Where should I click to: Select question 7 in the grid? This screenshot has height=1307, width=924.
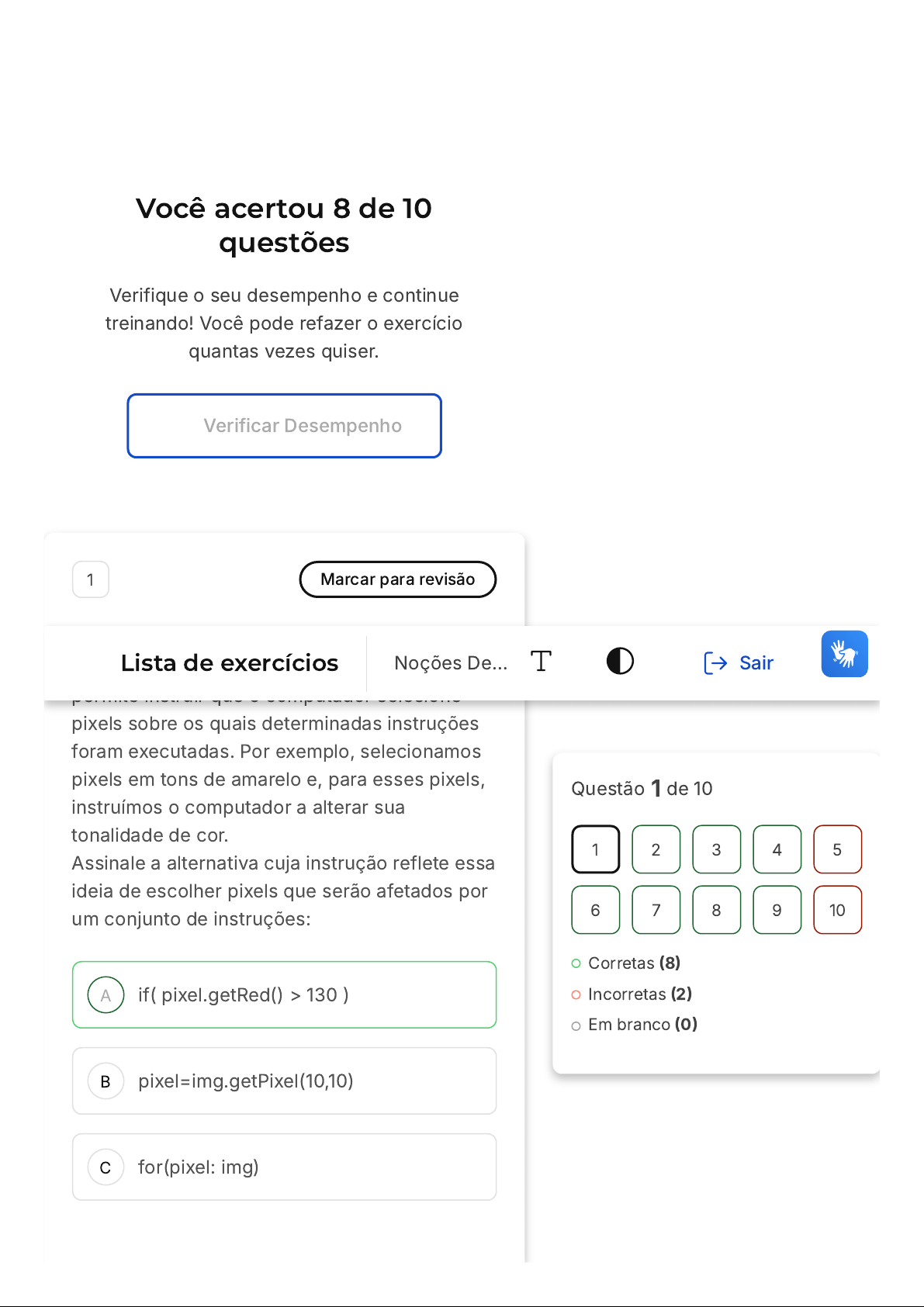click(x=656, y=910)
